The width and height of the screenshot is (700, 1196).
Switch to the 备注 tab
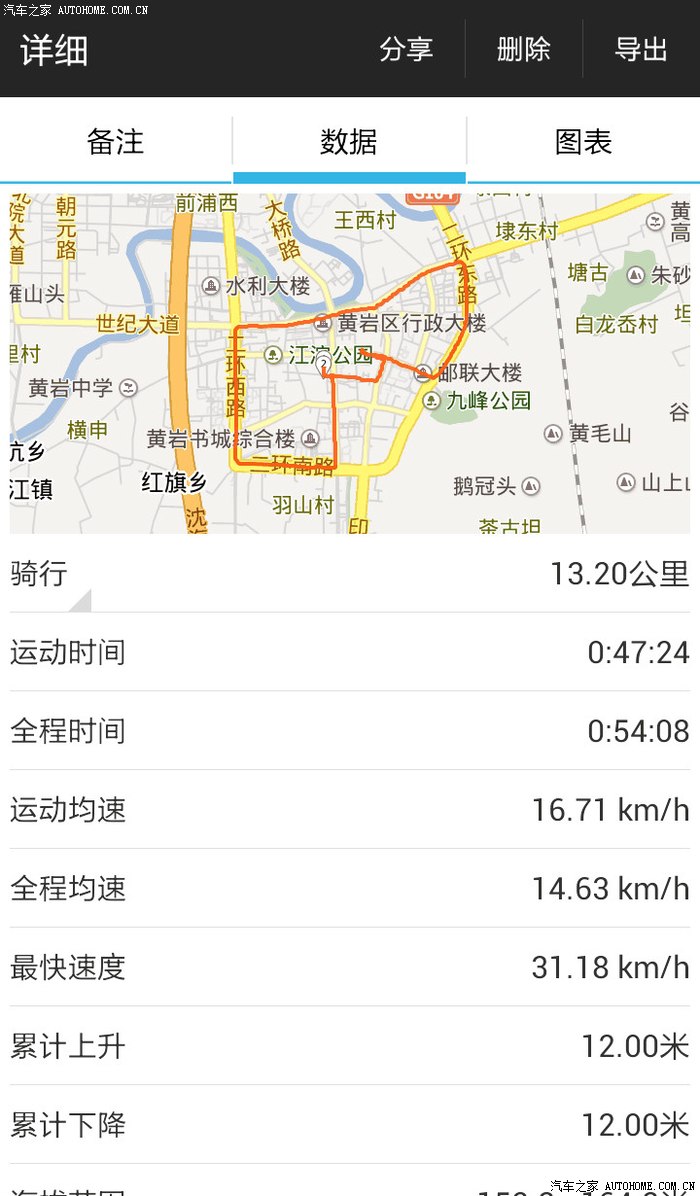(x=116, y=142)
